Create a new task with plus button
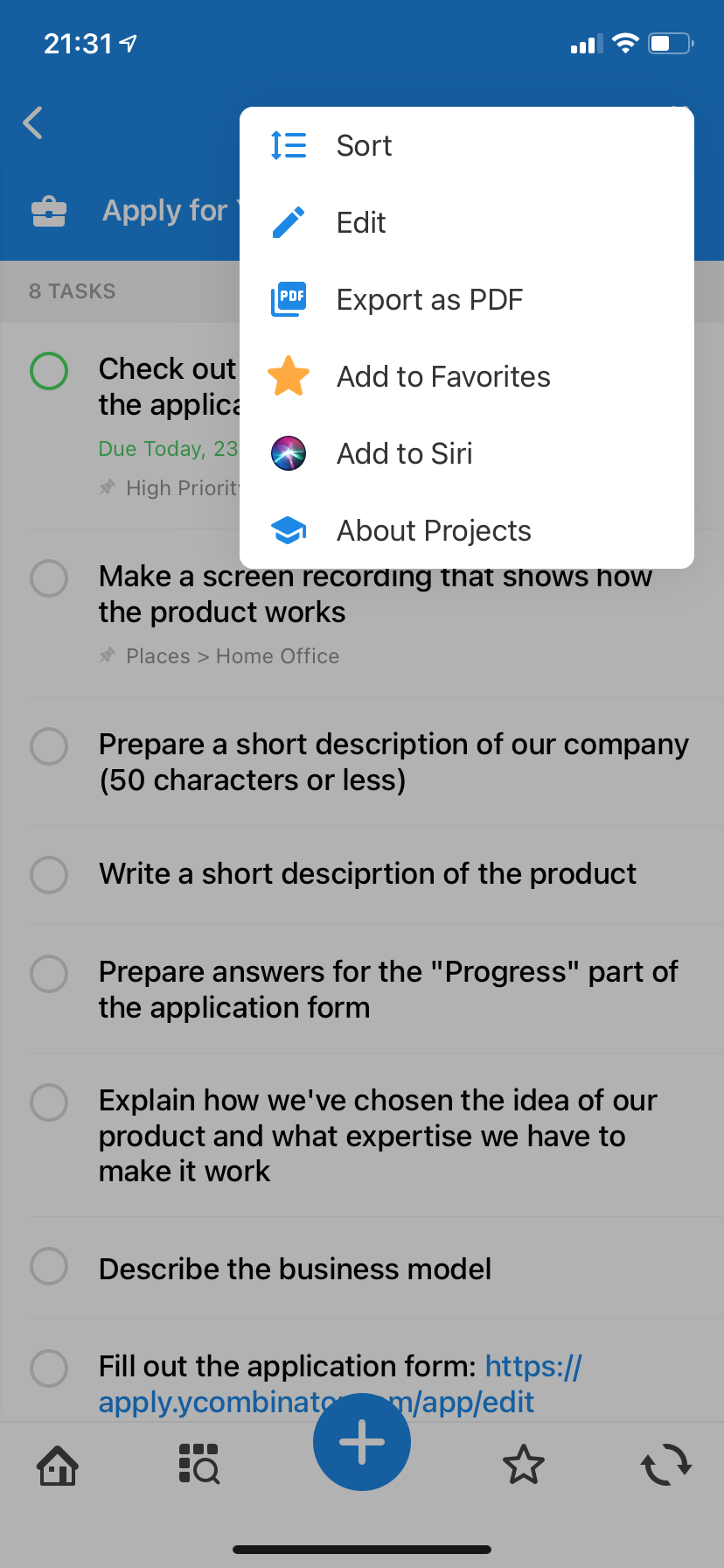The height and width of the screenshot is (1568, 724). pyautogui.click(x=362, y=1441)
